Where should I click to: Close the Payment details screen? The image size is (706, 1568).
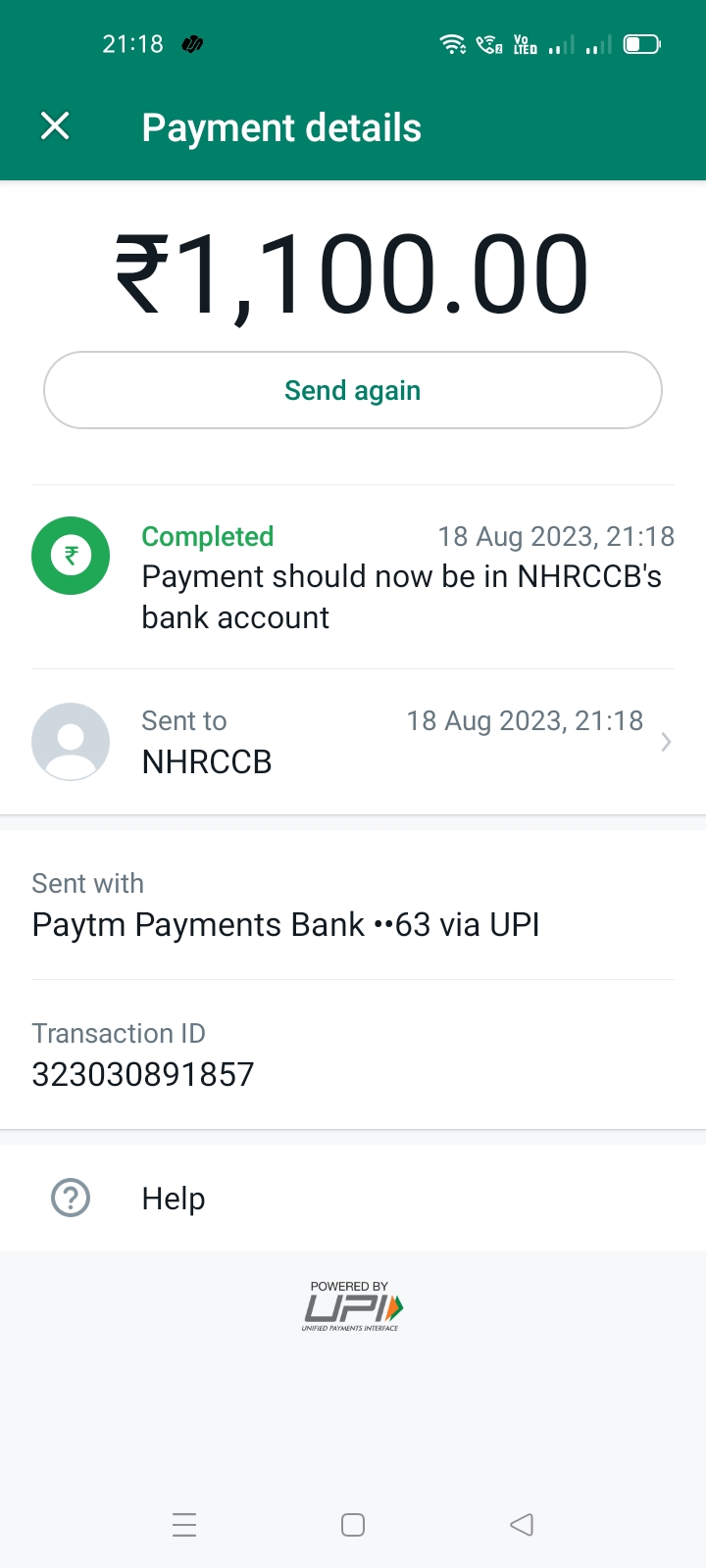55,126
